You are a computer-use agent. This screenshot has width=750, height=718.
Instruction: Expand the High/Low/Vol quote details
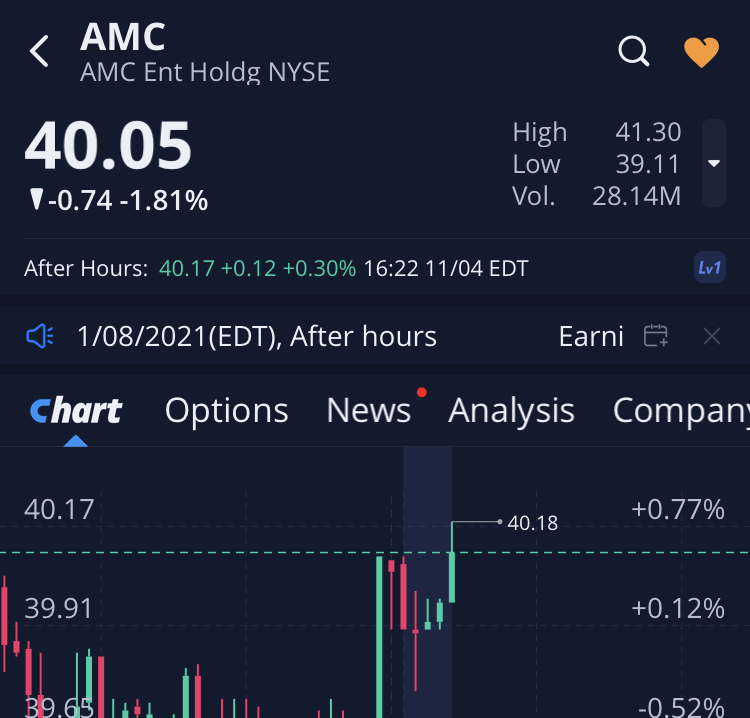pyautogui.click(x=714, y=163)
